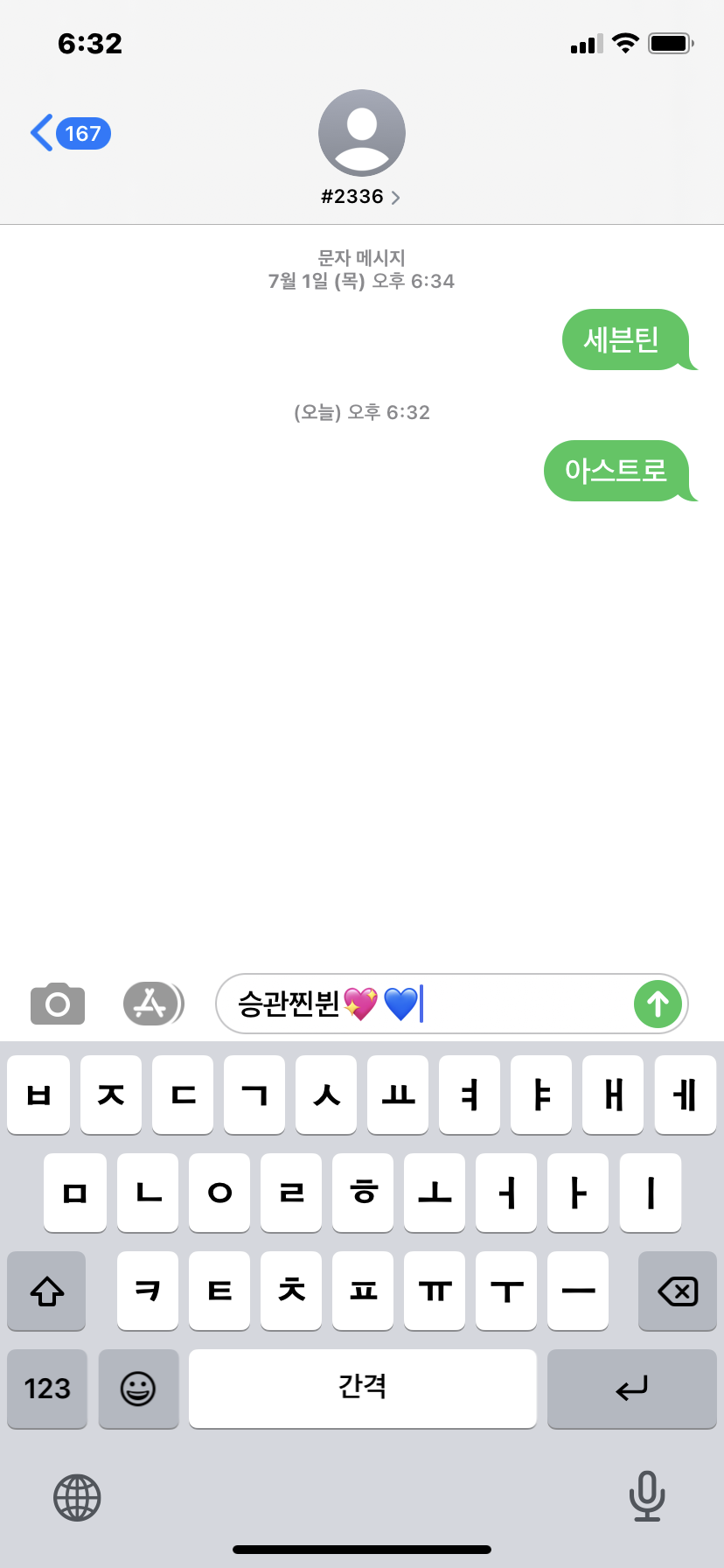724x1568 pixels.
Task: Toggle the shift key on the keyboard
Action: [x=46, y=1291]
